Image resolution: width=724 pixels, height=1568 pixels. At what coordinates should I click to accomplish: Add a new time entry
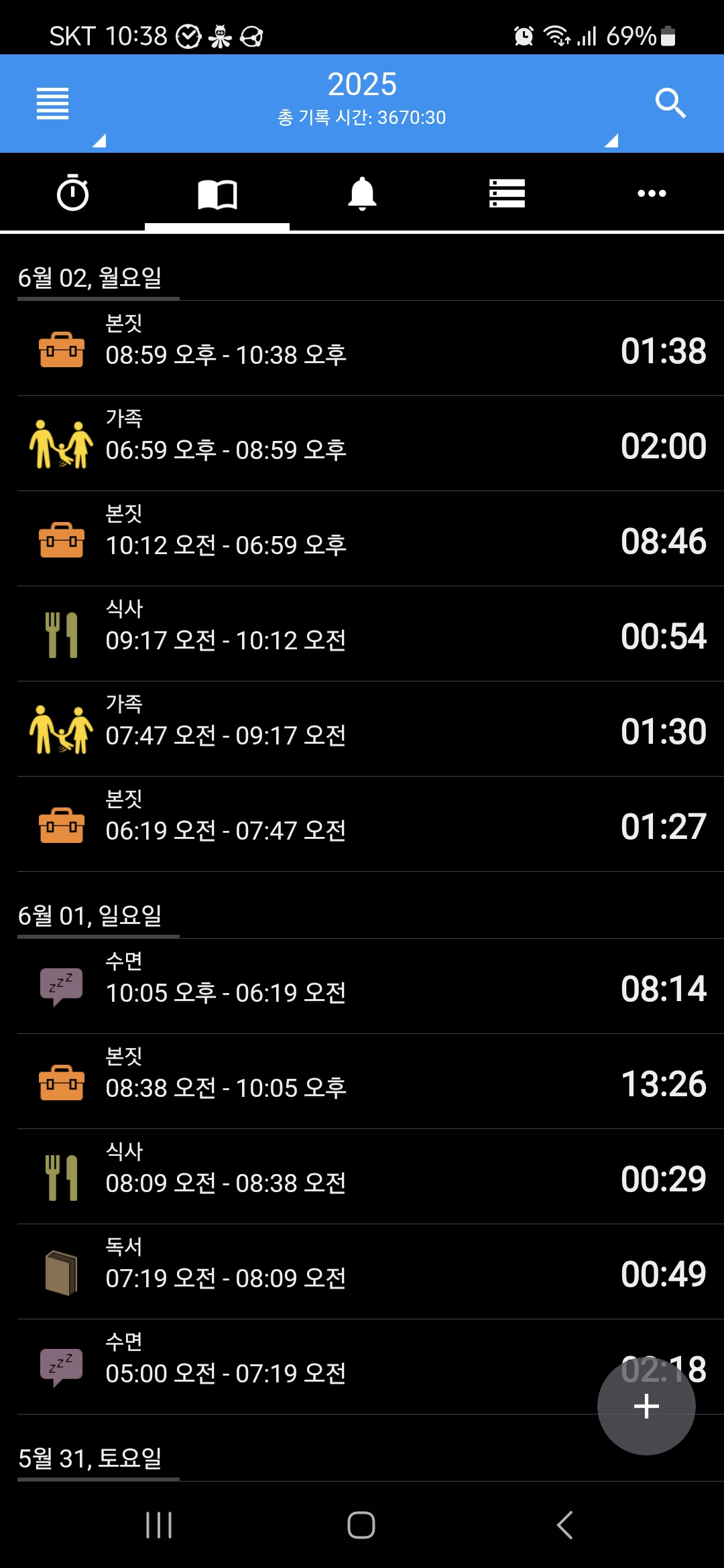point(646,1406)
